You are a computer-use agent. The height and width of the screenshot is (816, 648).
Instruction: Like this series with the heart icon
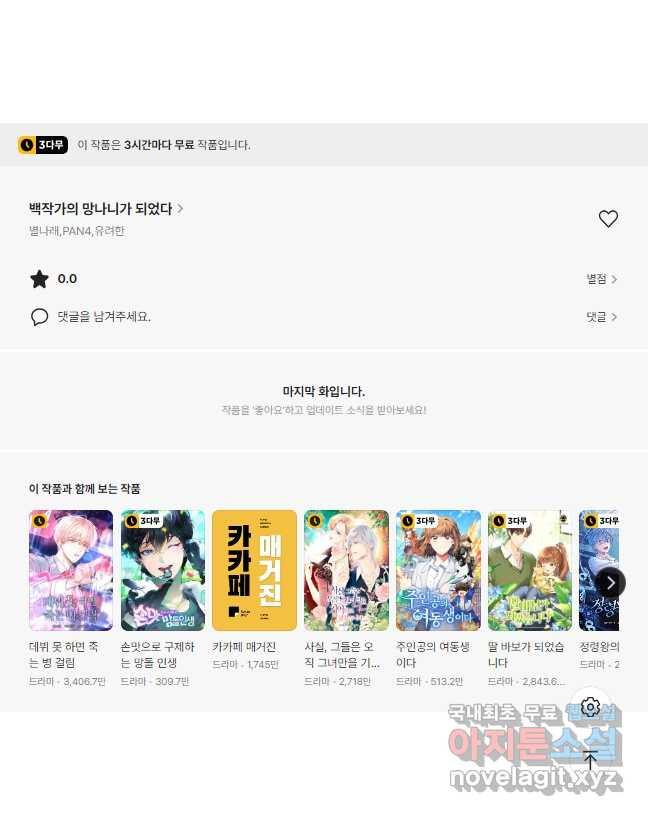(x=608, y=219)
